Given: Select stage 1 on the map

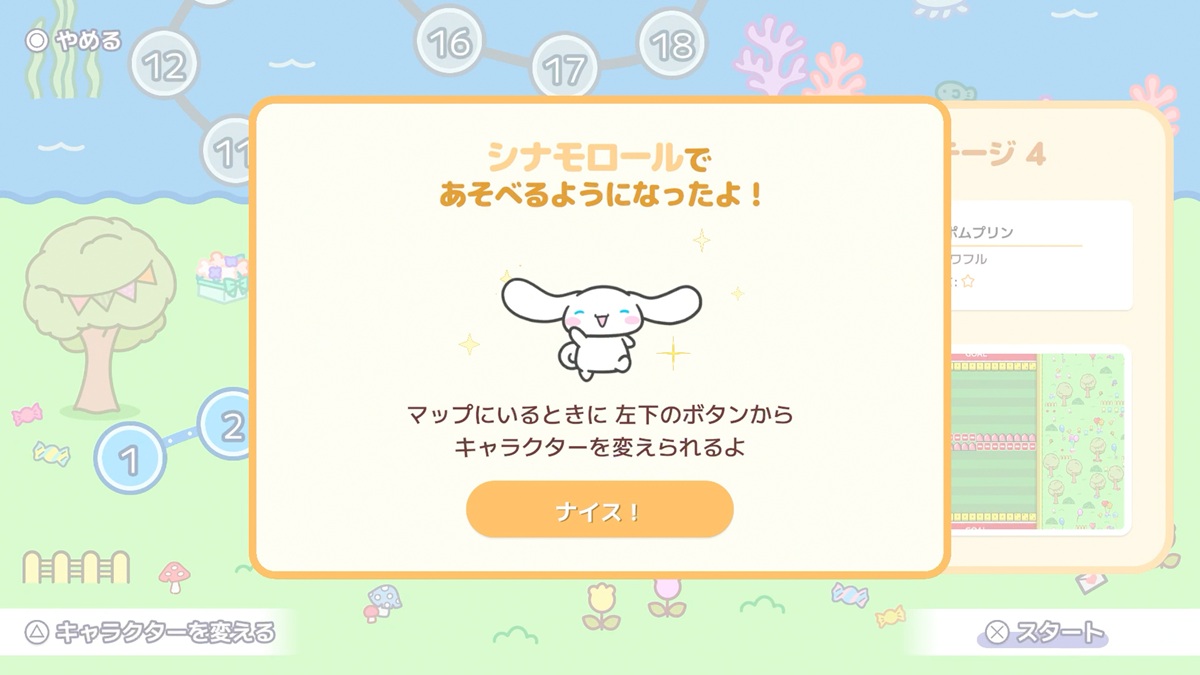Looking at the screenshot, I should coord(129,459).
